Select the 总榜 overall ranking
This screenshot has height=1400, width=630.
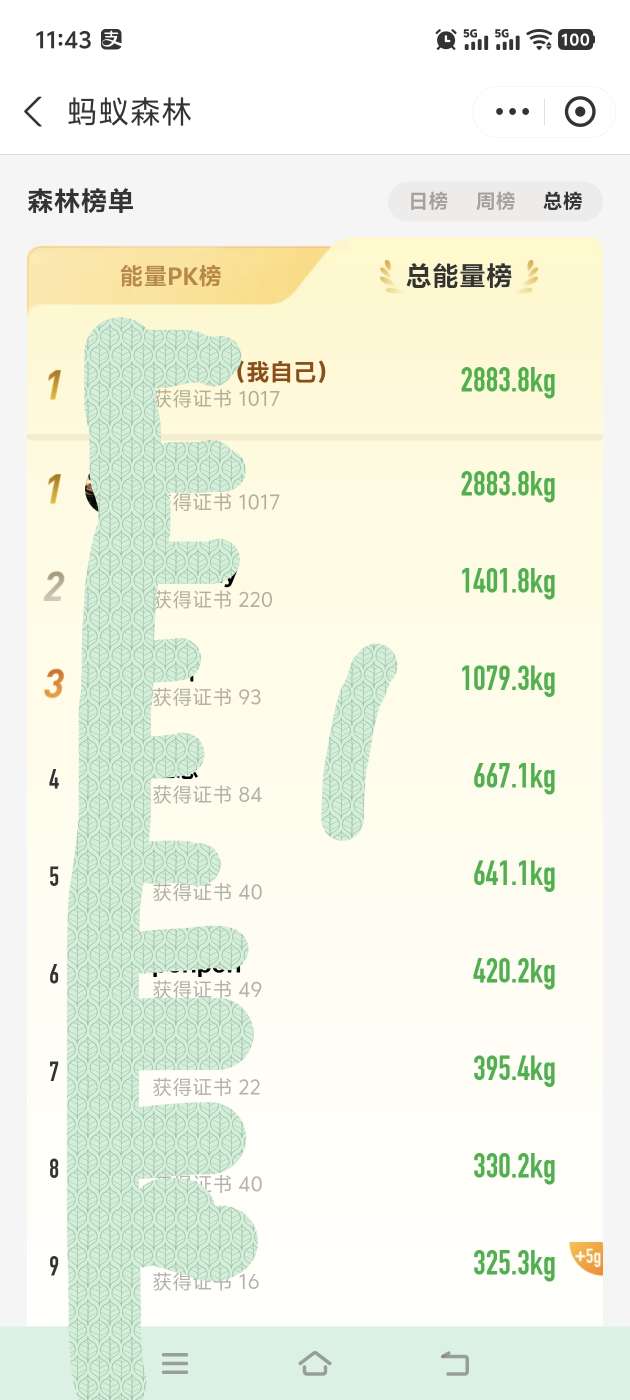[563, 201]
